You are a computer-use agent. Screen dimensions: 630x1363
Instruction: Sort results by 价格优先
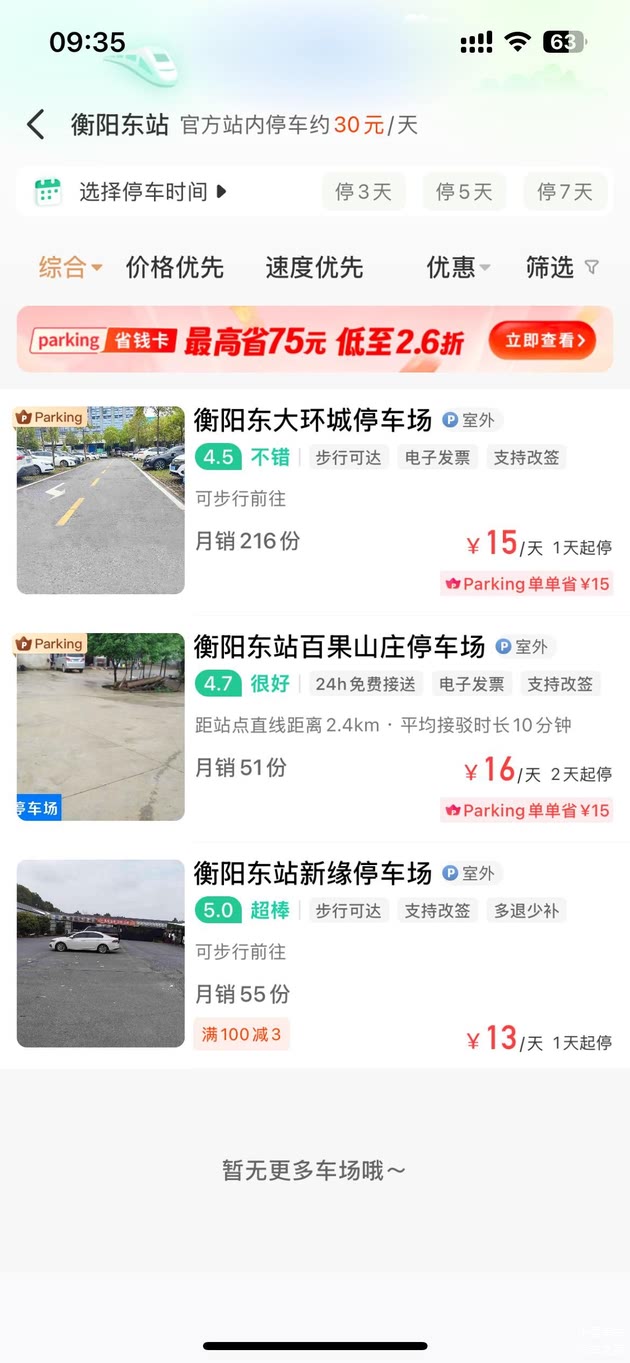pos(175,268)
